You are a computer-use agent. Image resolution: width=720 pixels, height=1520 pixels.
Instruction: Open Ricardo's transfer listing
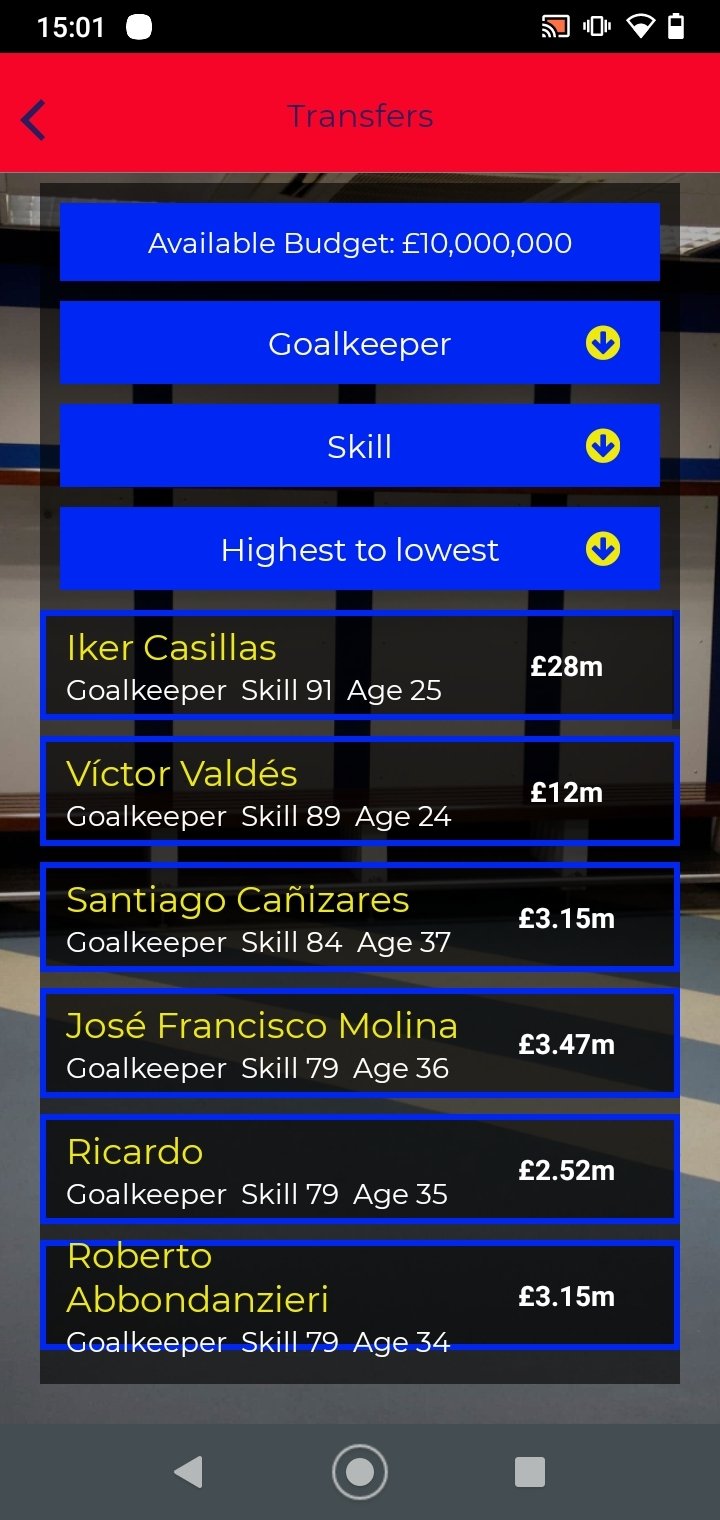pyautogui.click(x=360, y=1170)
